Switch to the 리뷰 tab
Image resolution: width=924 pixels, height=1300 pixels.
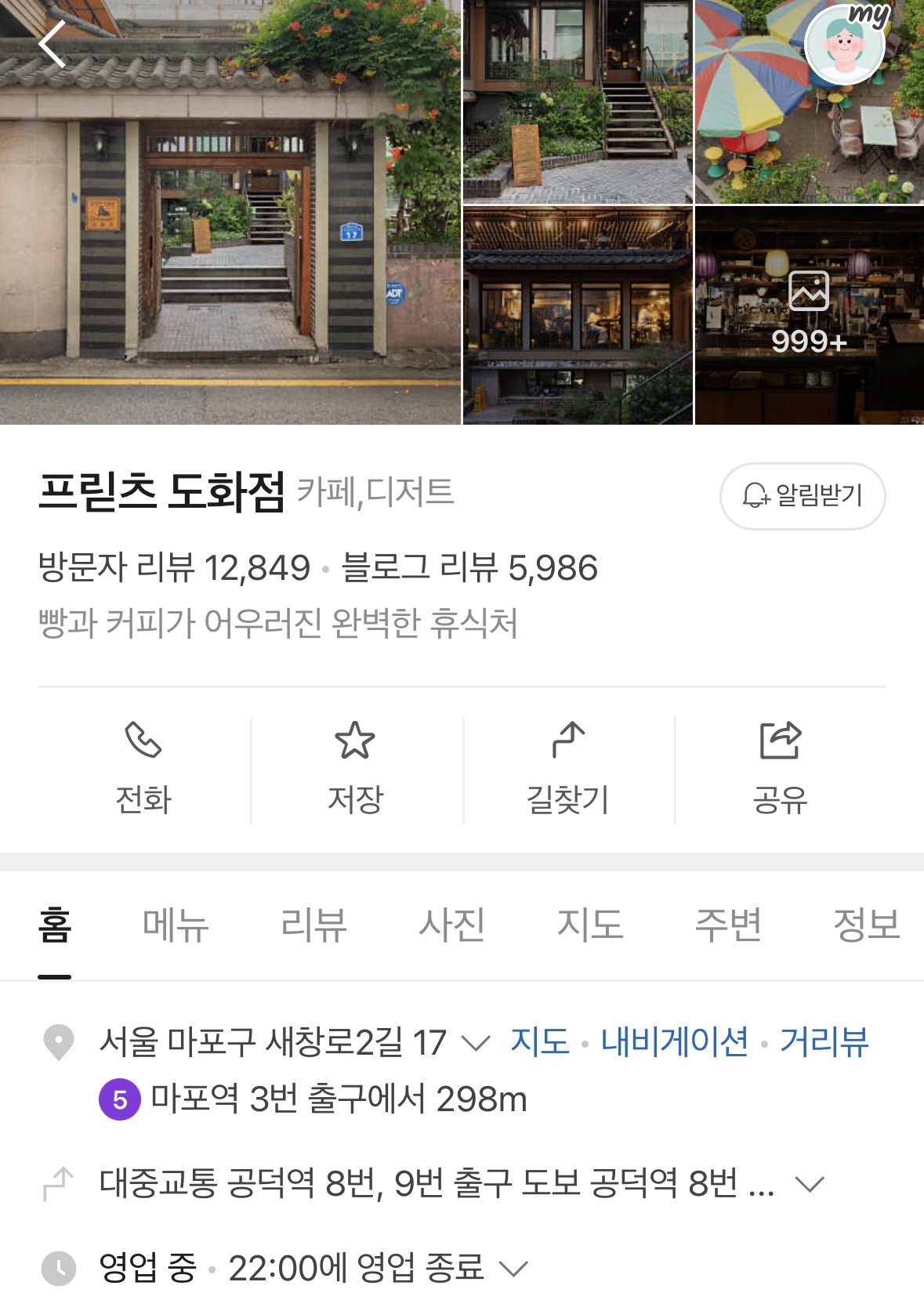pos(313,925)
